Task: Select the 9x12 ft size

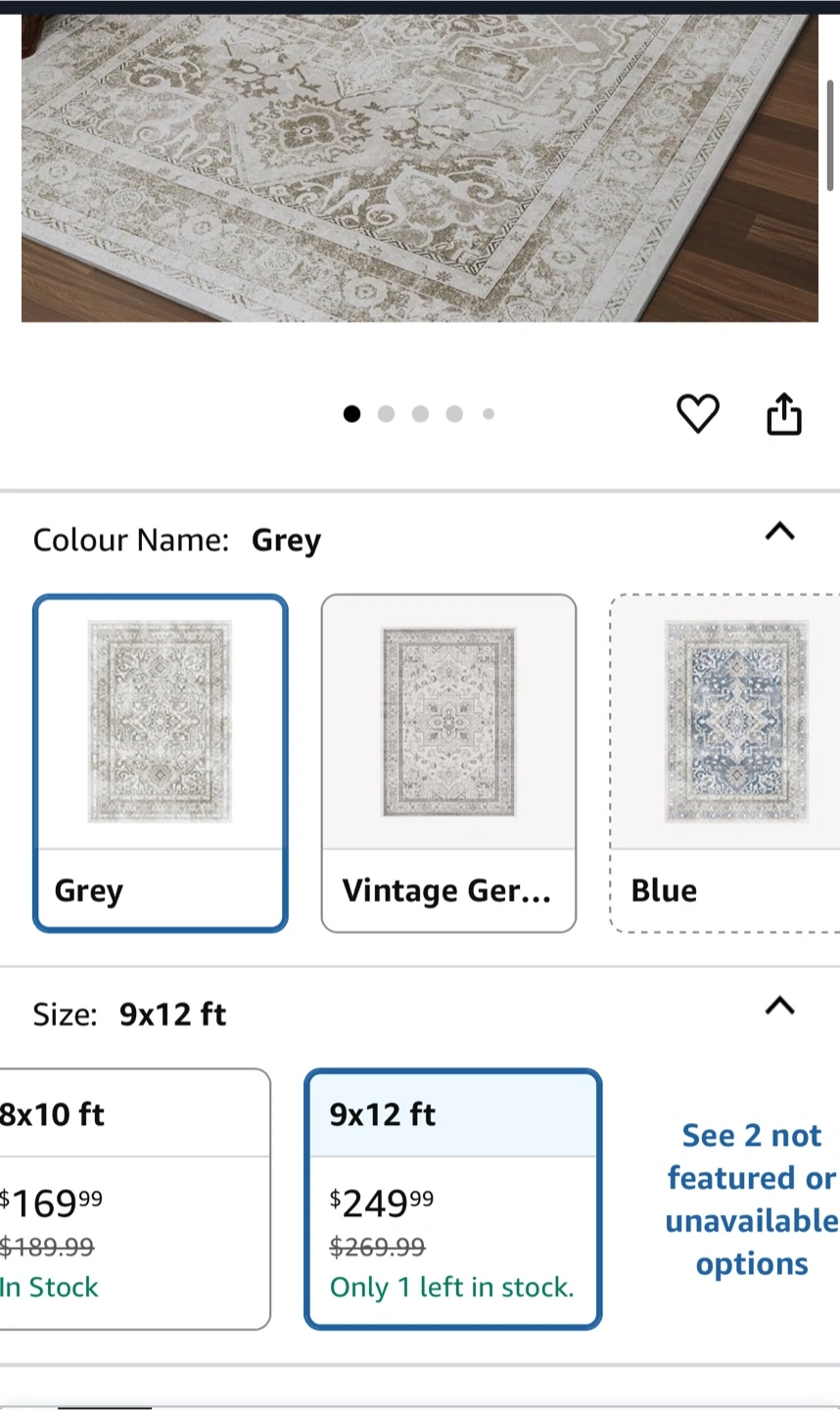Action: [x=452, y=1198]
